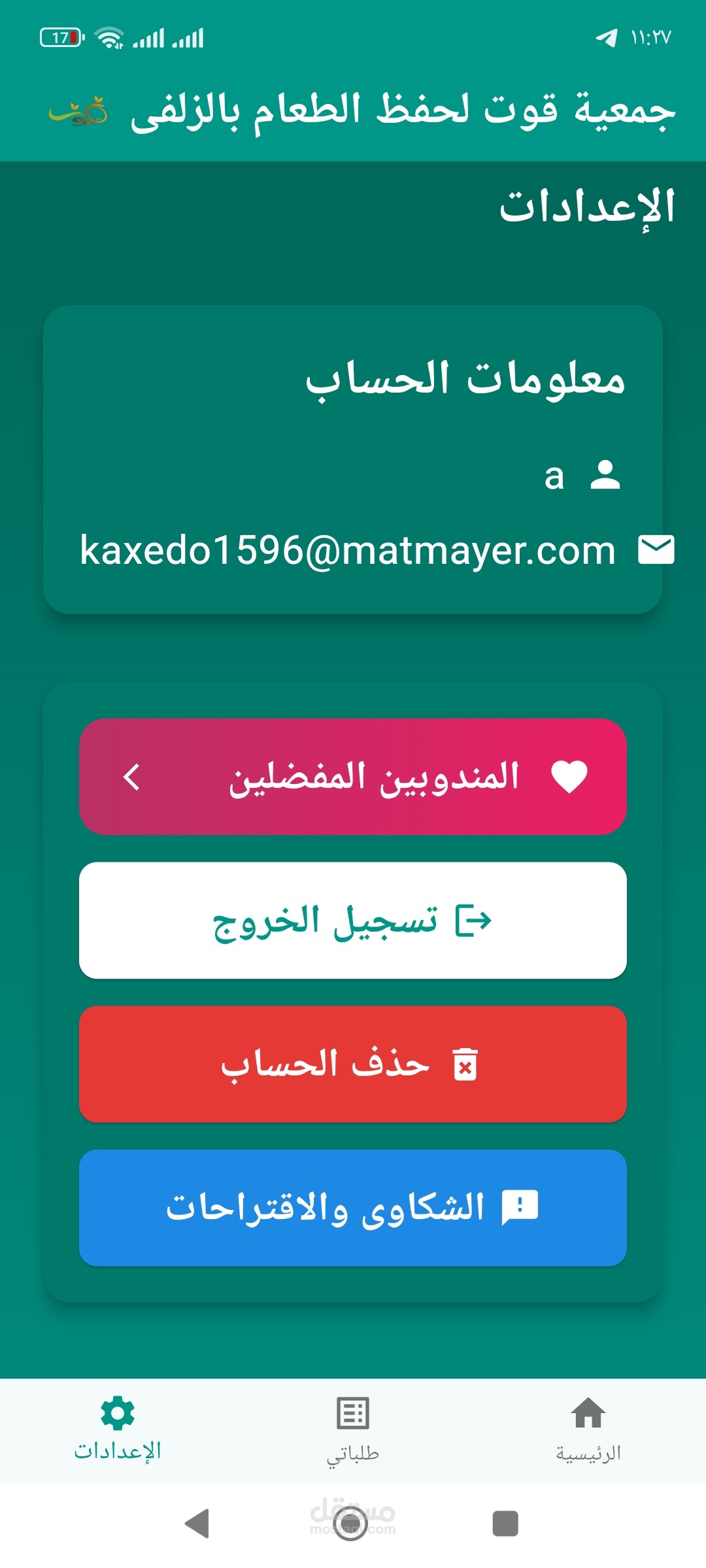Screen dimensions: 706x1568
Task: Open الشكاوى والاقتراحات complaints and suggestions
Action: click(353, 1208)
